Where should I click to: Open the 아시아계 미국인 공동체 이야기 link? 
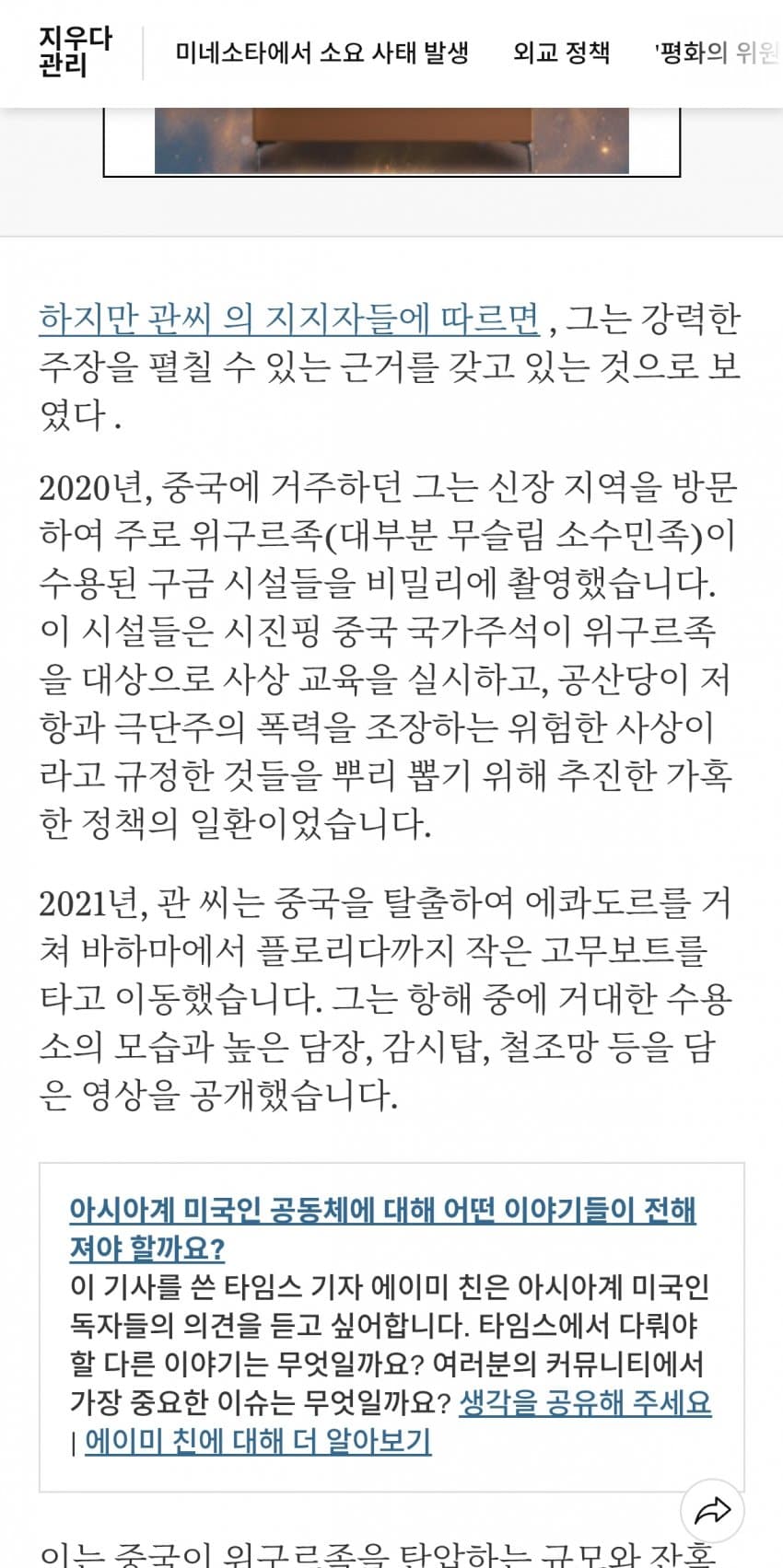pyautogui.click(x=382, y=1211)
